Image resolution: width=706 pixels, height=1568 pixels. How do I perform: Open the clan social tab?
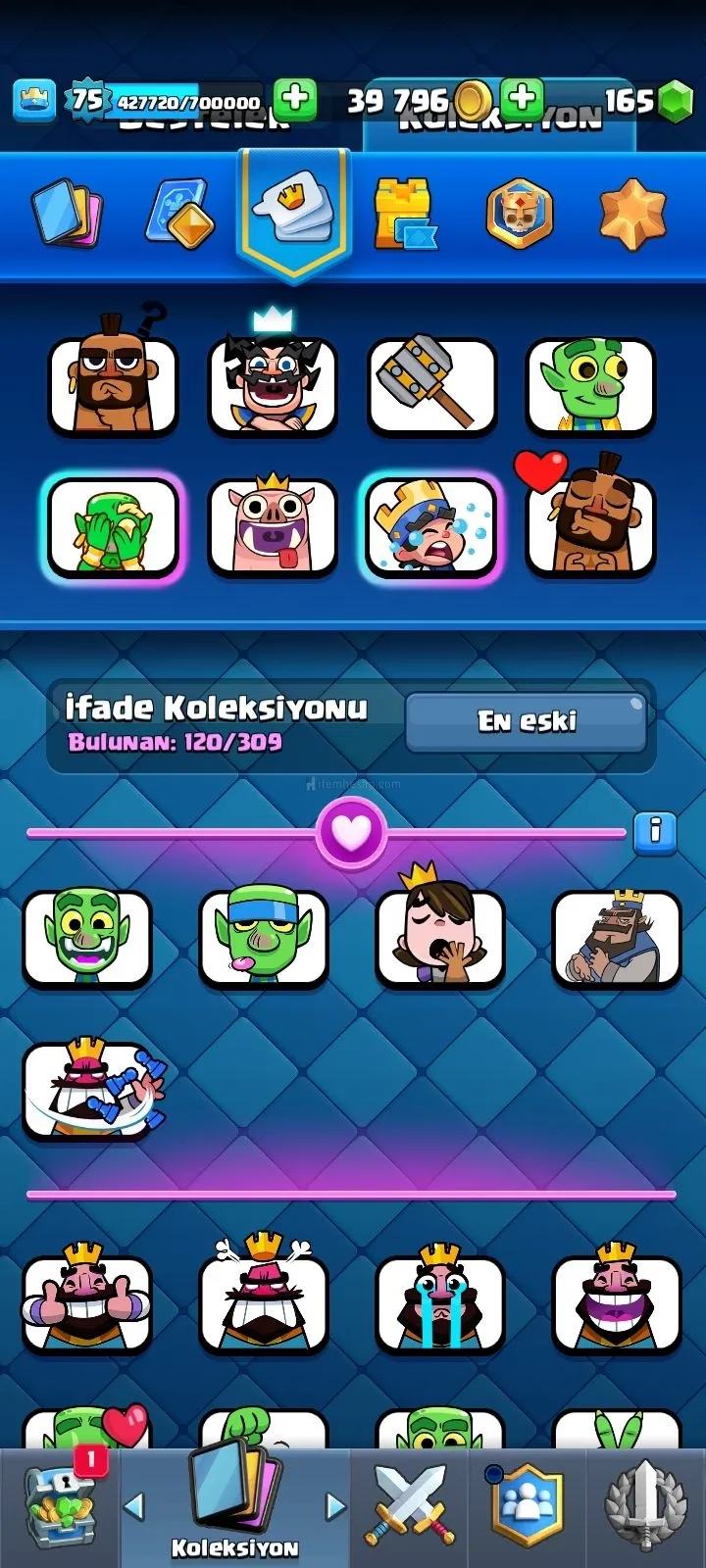point(527,1505)
